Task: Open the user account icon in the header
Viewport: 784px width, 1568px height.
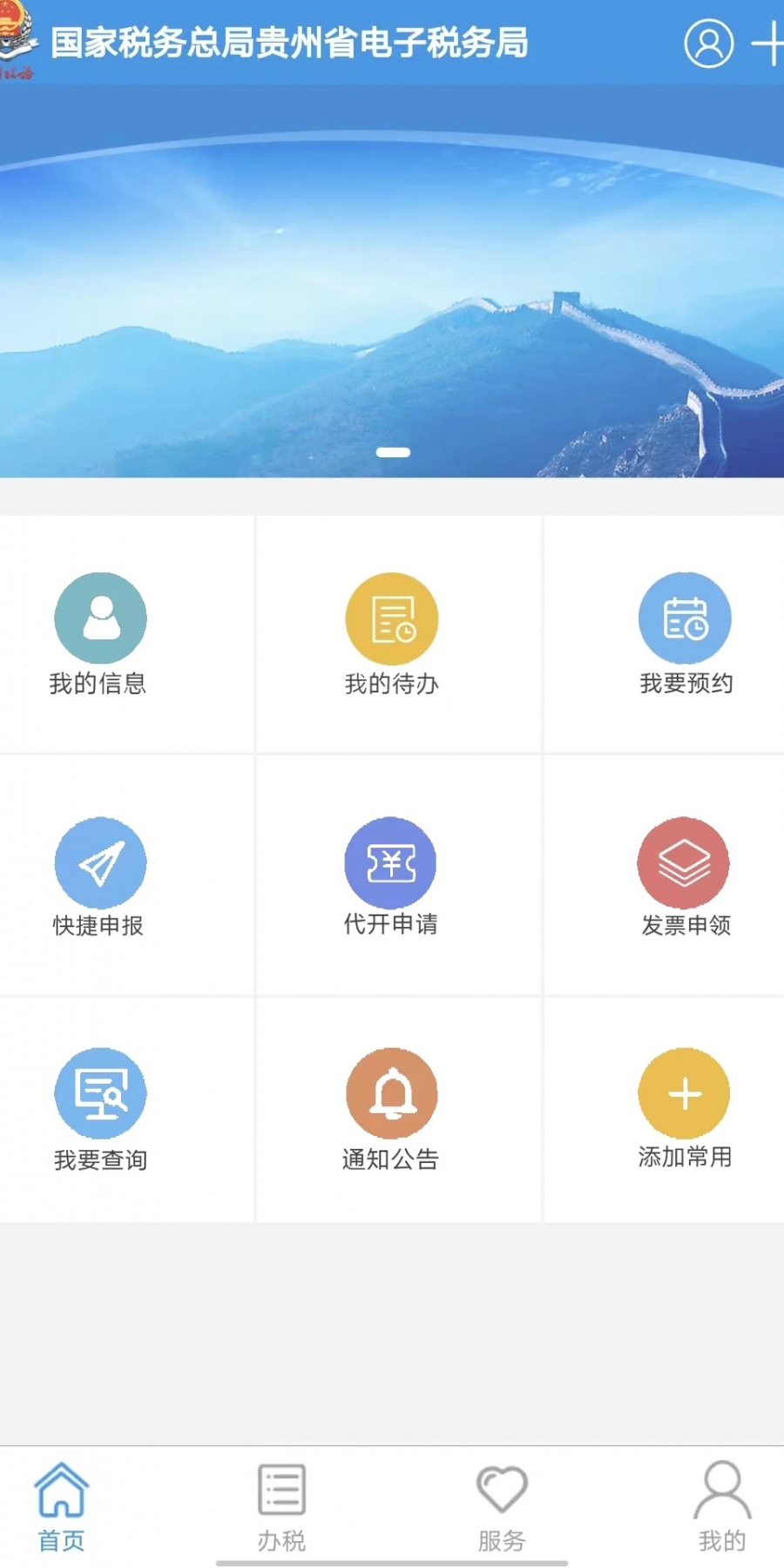Action: 709,44
